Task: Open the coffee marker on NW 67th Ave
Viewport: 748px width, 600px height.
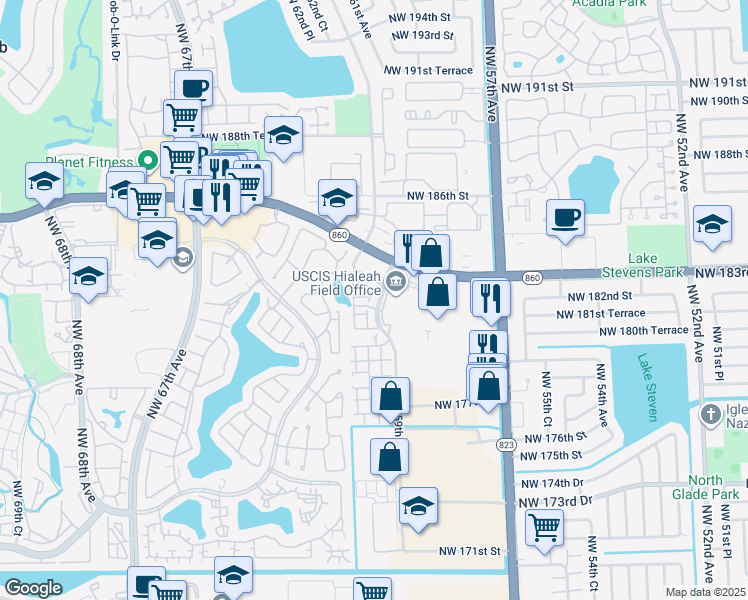Action: pyautogui.click(x=193, y=88)
